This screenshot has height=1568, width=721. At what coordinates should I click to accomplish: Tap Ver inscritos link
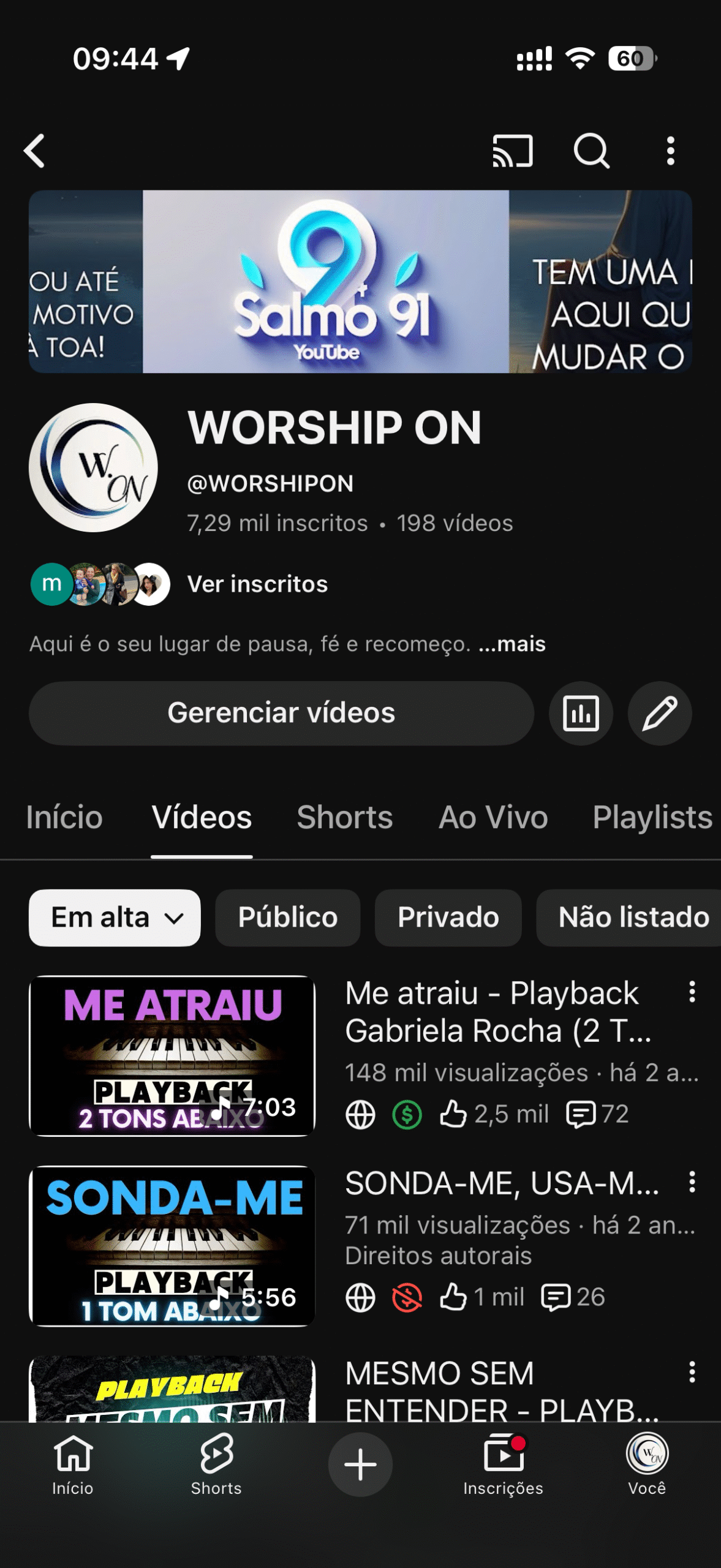click(257, 584)
